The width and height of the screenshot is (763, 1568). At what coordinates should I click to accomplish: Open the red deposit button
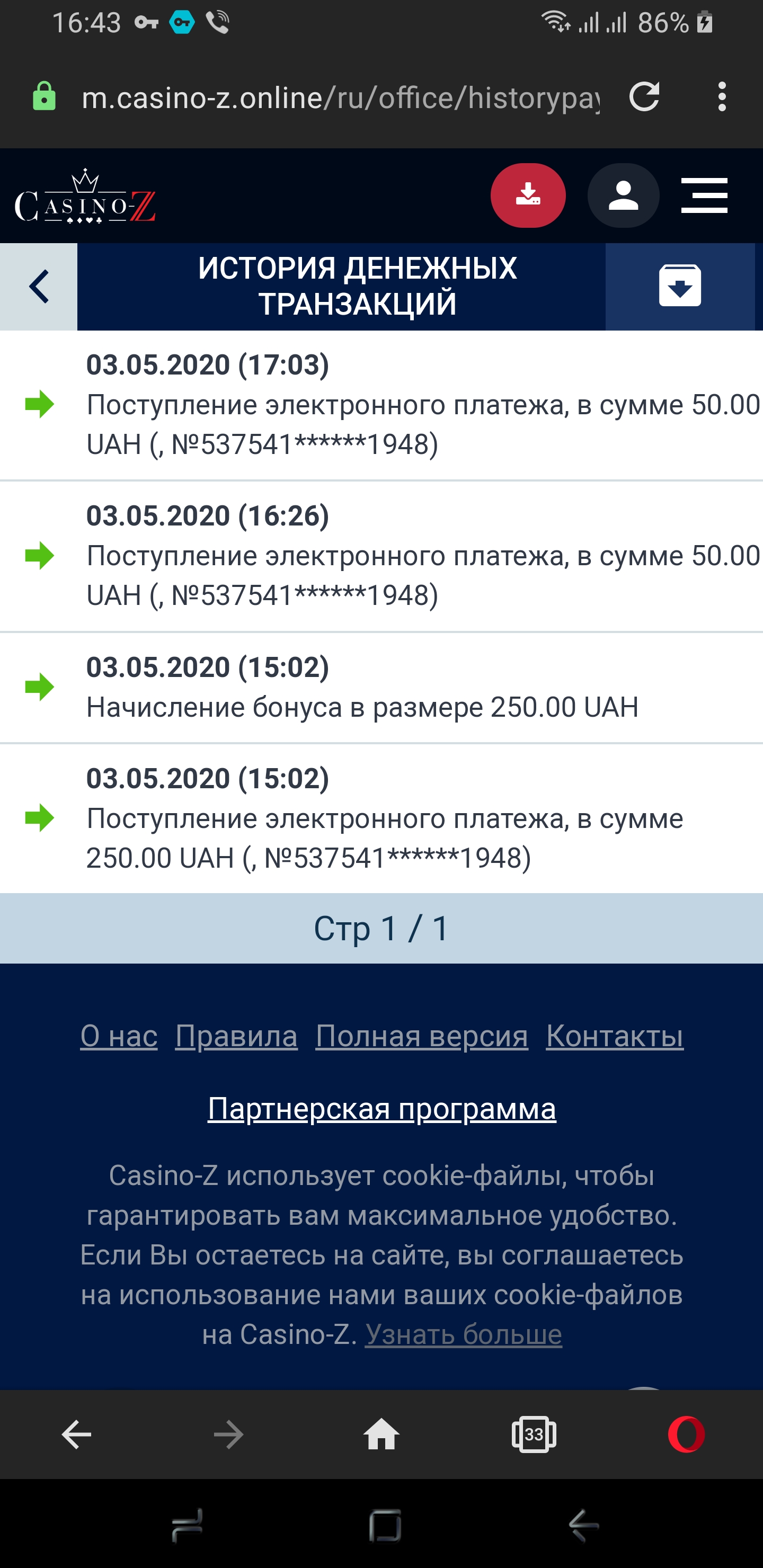[528, 195]
